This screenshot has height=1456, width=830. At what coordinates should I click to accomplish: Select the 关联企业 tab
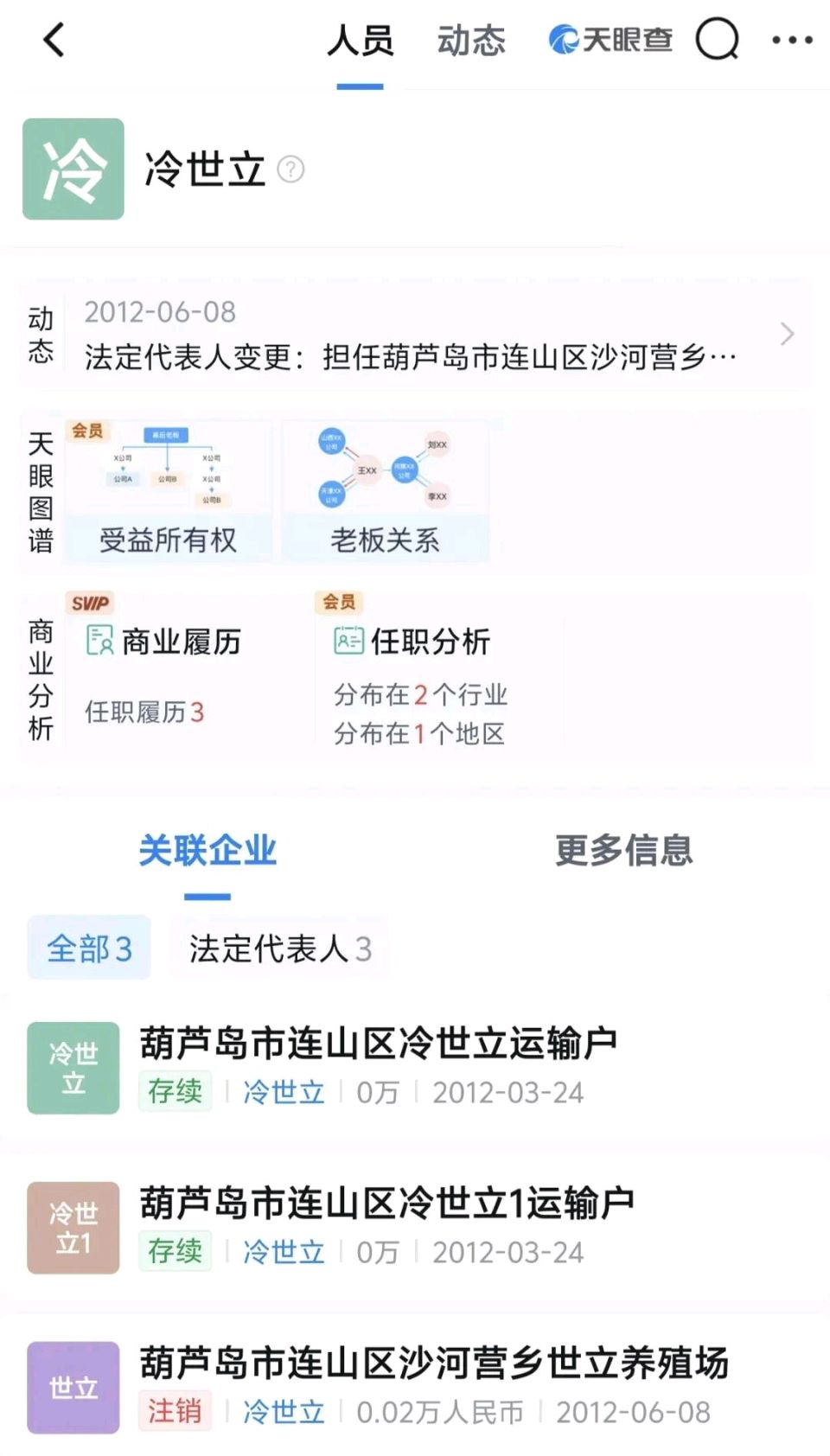207,851
